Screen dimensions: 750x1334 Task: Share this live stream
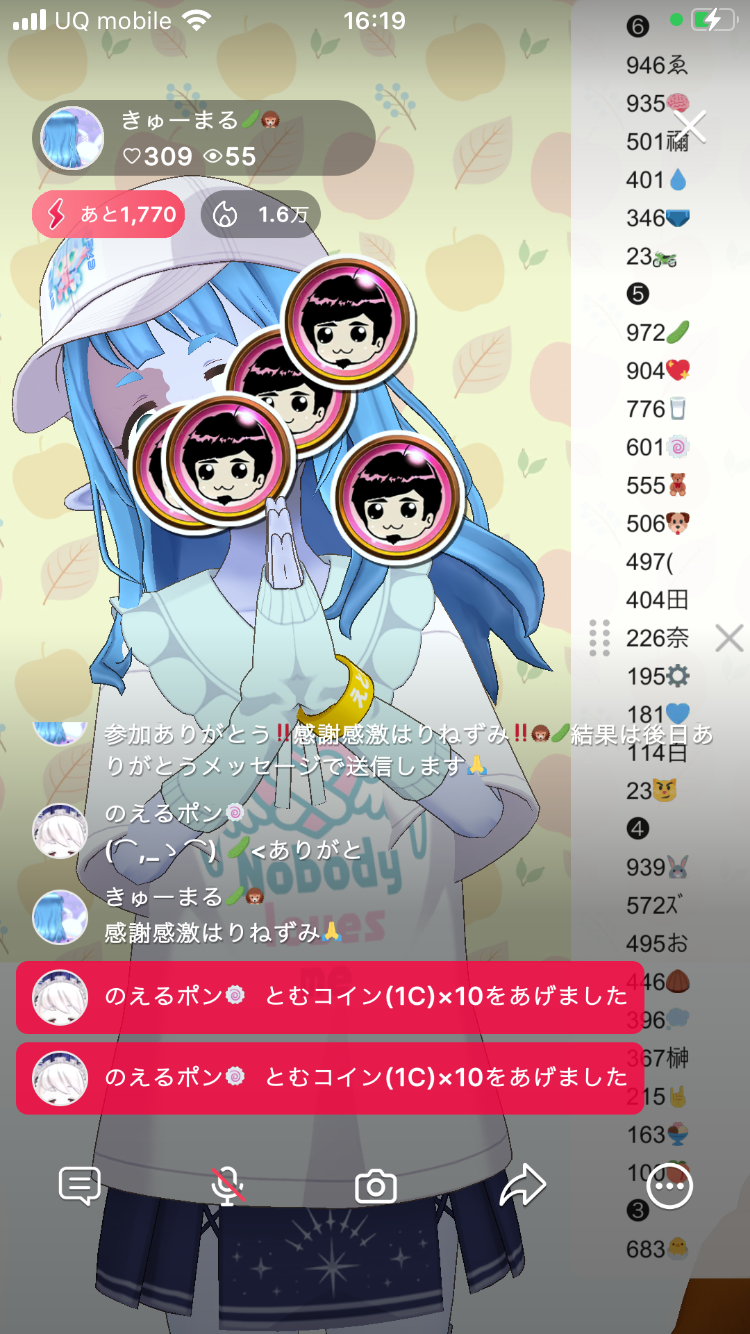click(x=522, y=1187)
